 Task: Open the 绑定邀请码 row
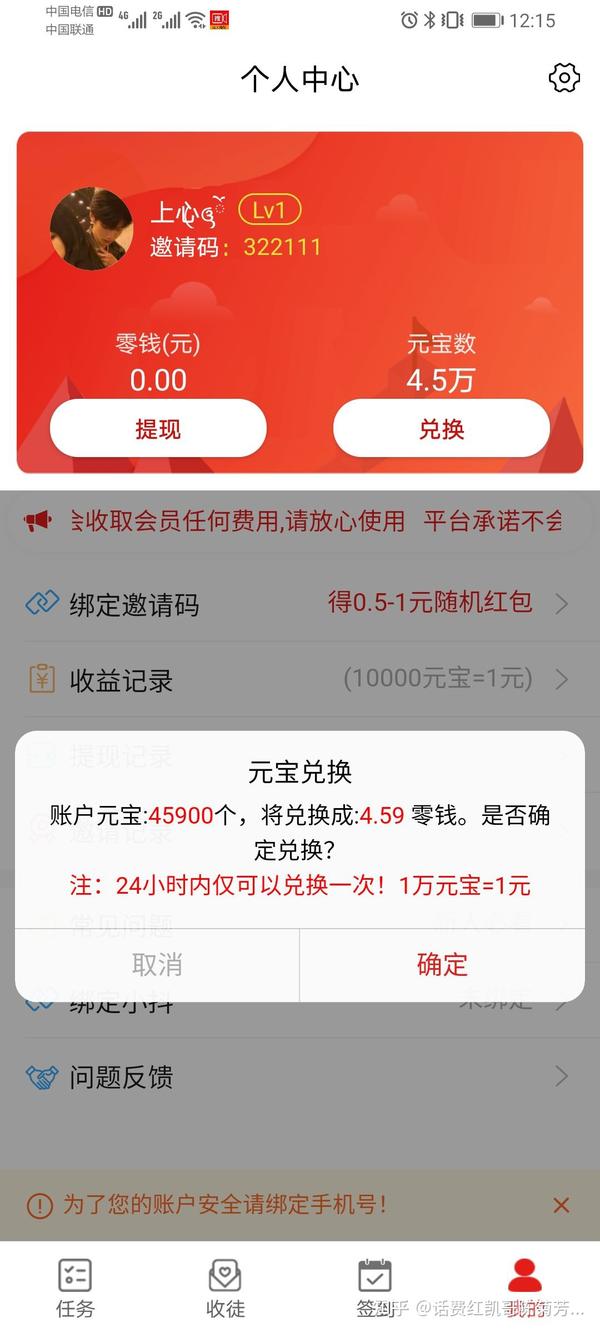coord(299,604)
